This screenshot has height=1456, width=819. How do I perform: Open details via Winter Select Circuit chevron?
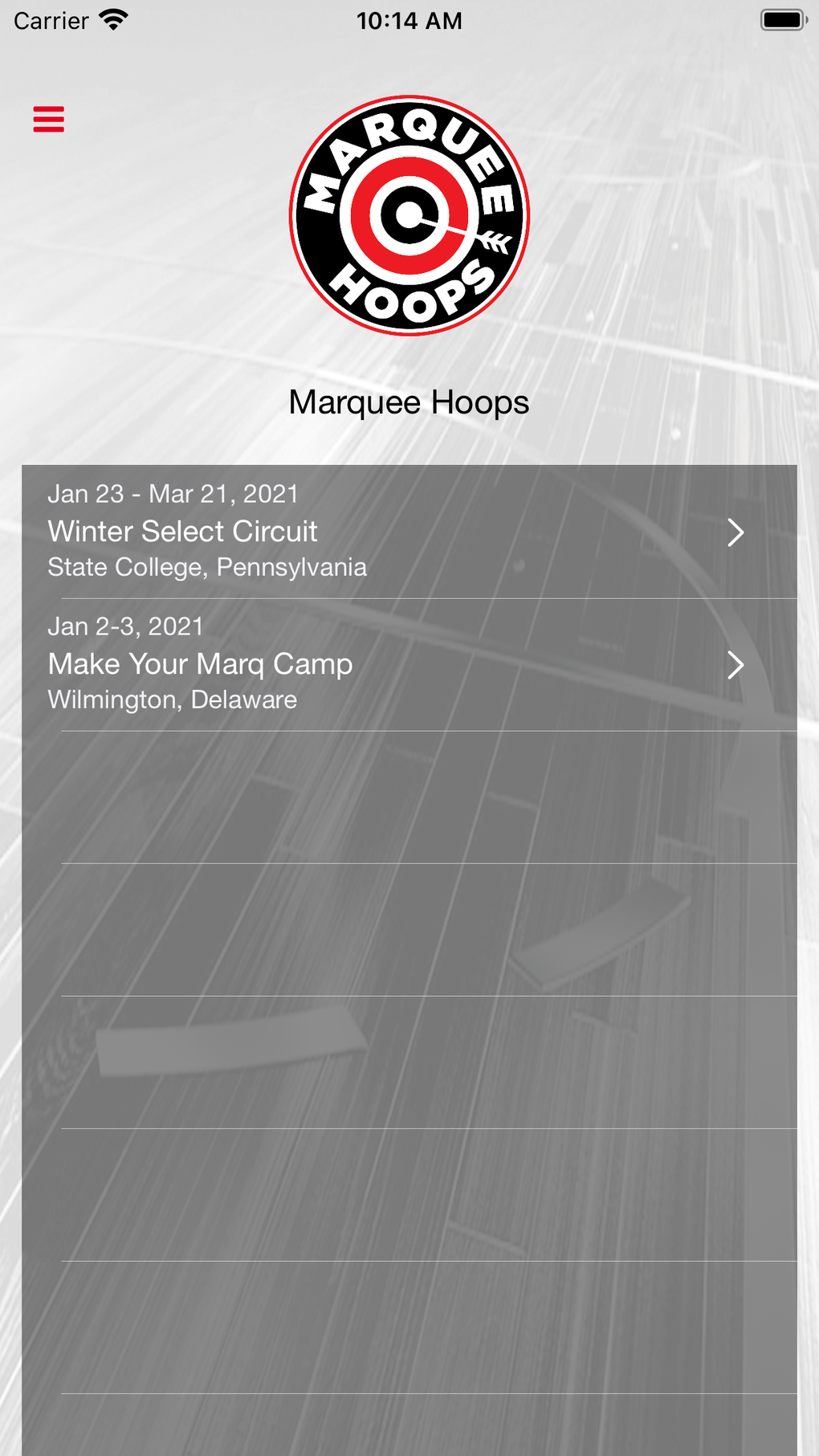[735, 532]
